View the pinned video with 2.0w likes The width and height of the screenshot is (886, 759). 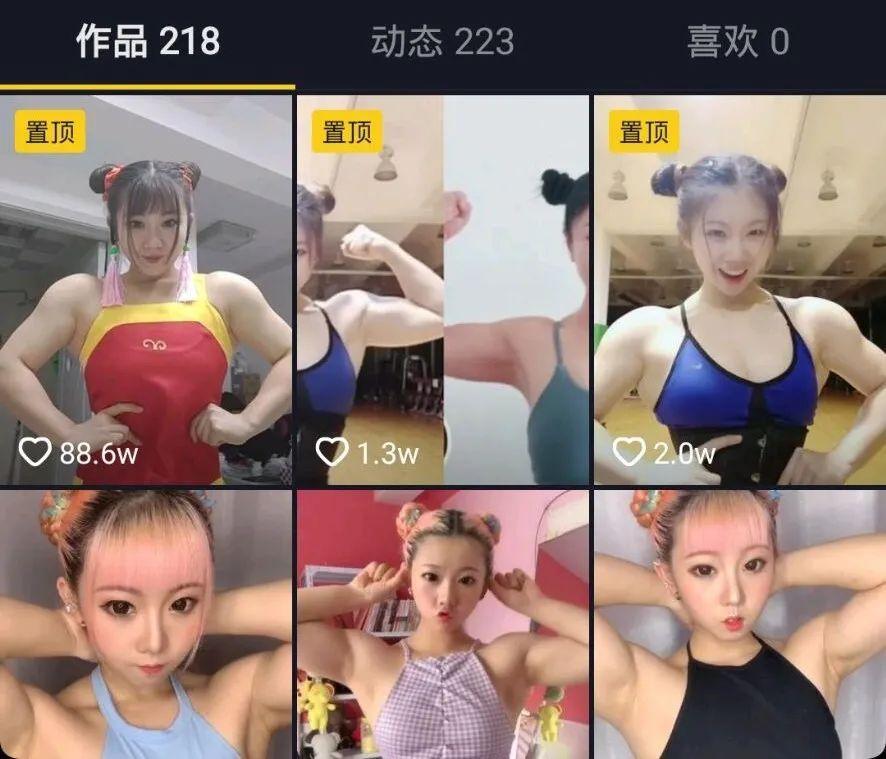(739, 290)
